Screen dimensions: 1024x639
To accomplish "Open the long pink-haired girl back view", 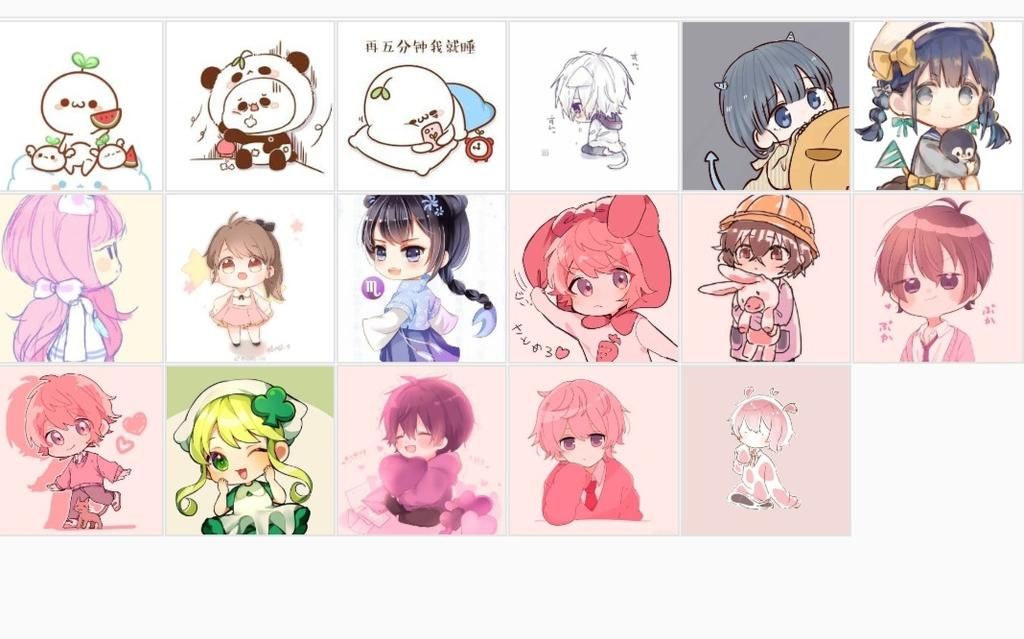I will 81,278.
